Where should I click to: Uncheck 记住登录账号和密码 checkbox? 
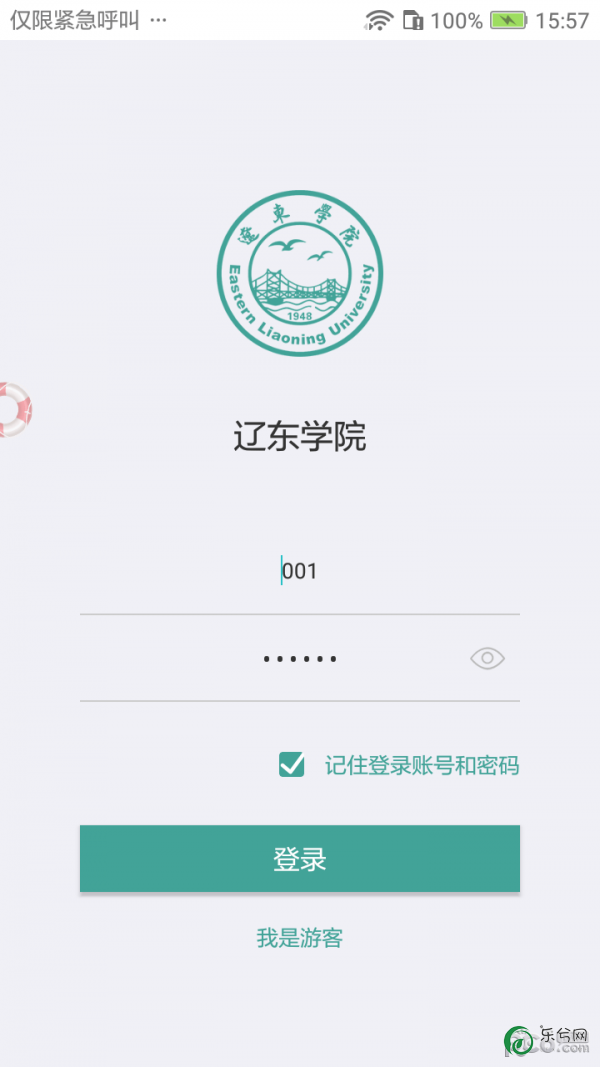(292, 765)
